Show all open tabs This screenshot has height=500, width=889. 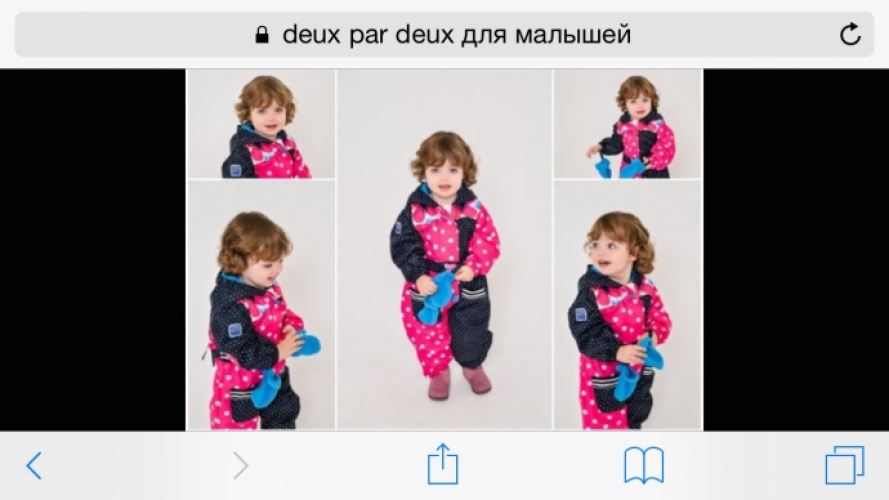tap(844, 465)
